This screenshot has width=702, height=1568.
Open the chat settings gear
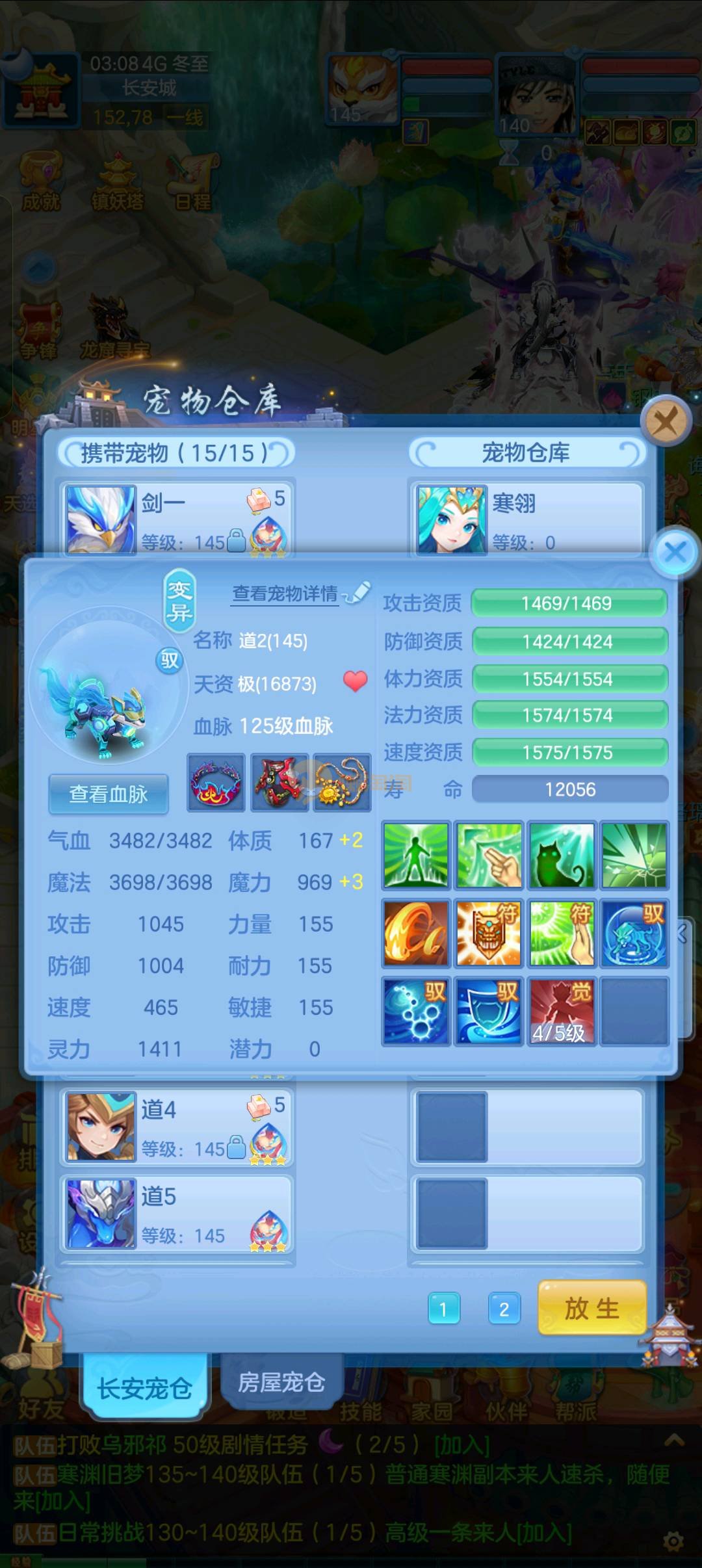tap(673, 1541)
